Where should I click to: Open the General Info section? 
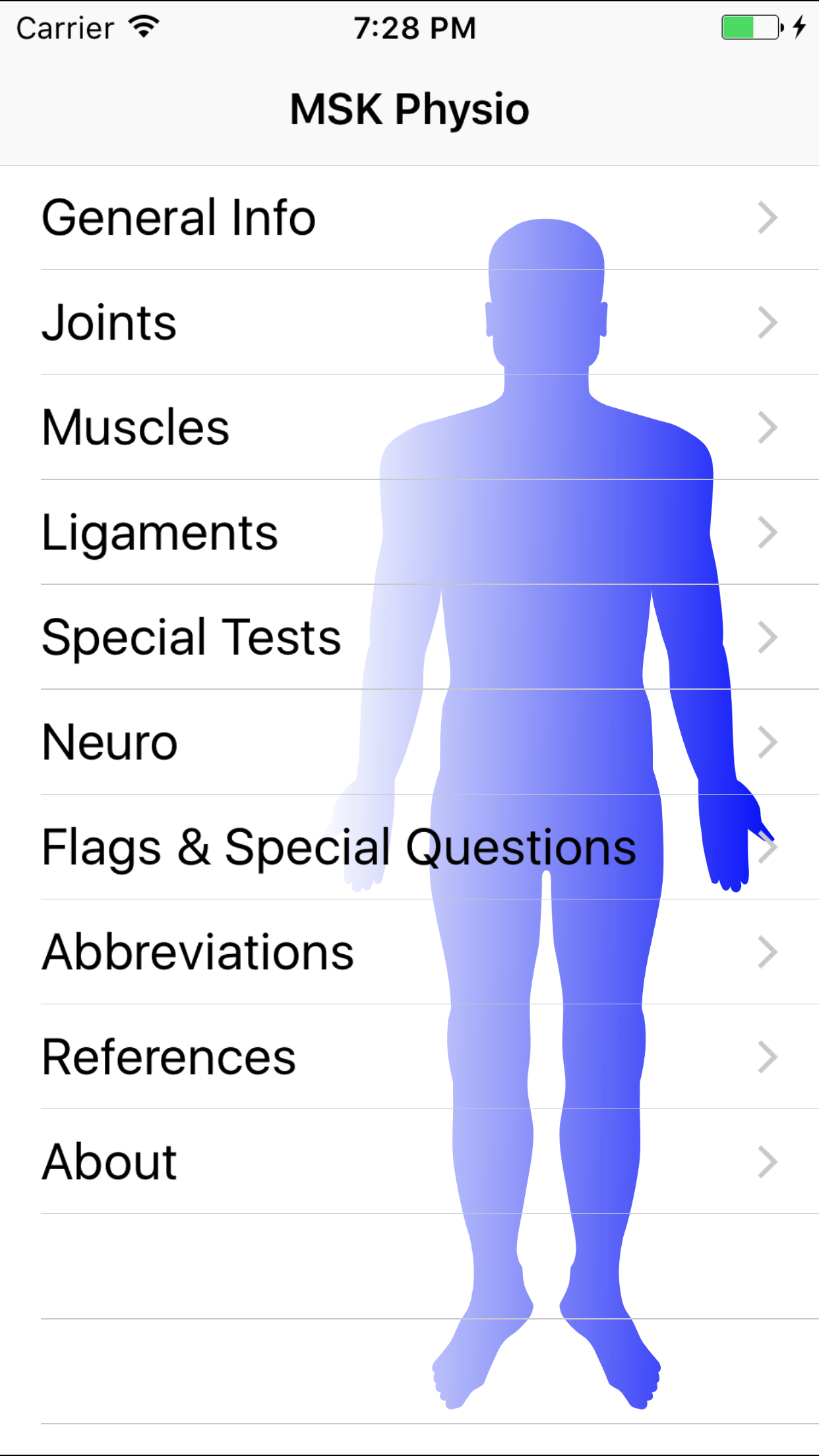pos(179,218)
